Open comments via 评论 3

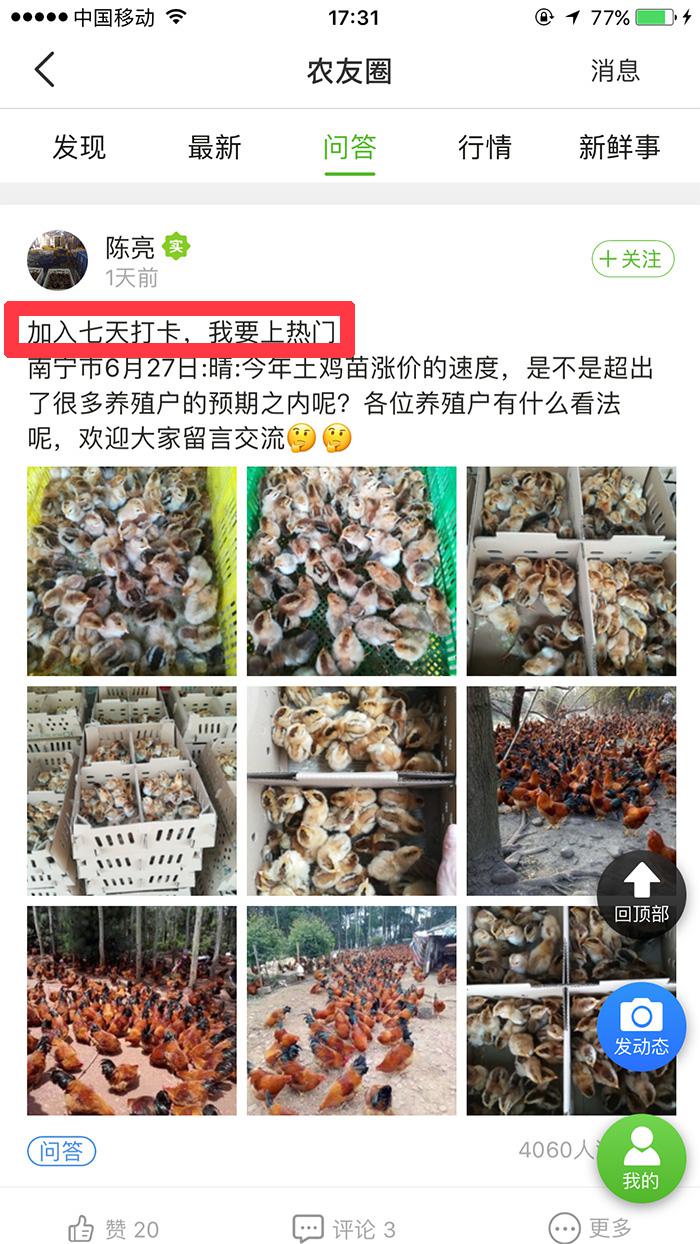(343, 1228)
